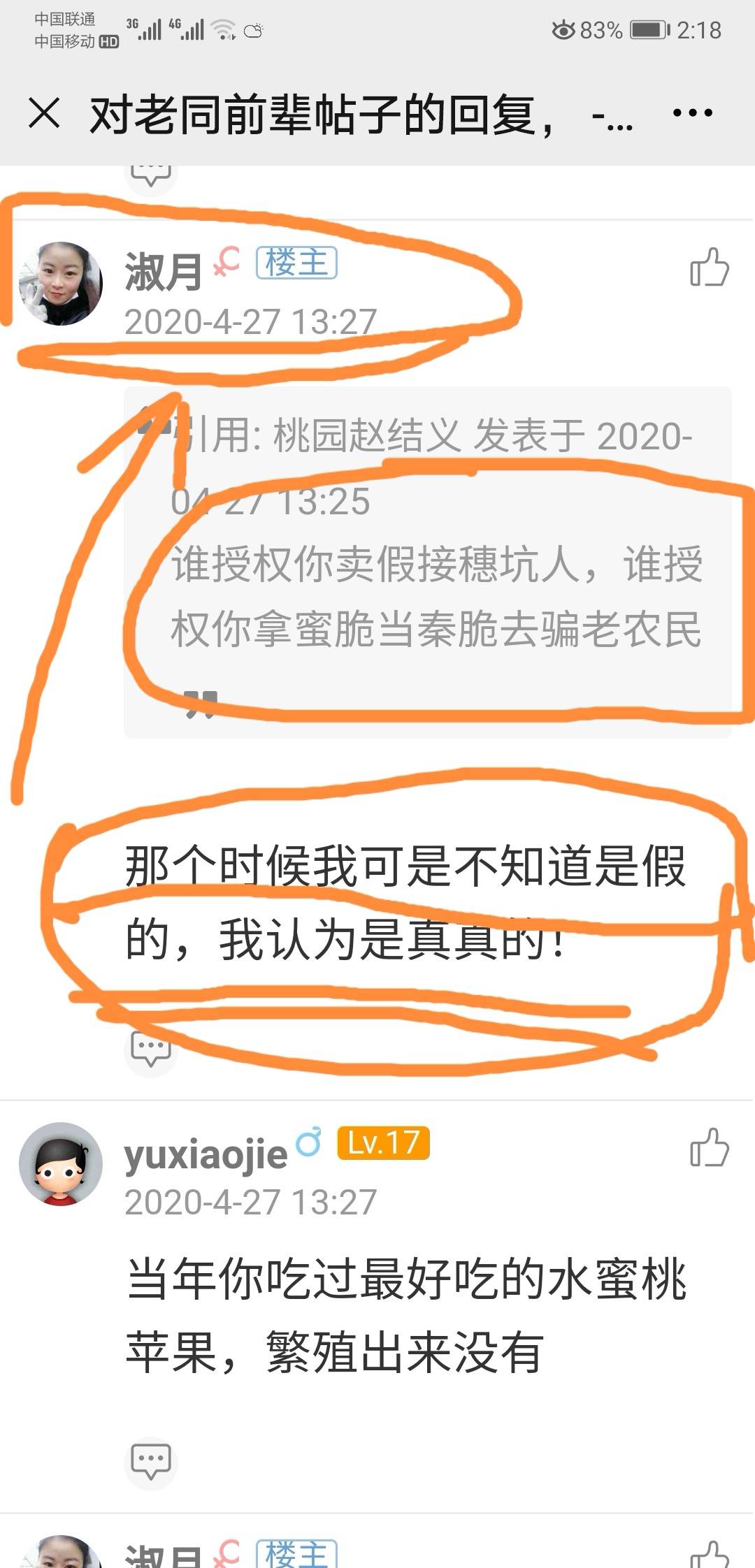Reply to yuxiaojie's 水蜜桃苹果 comment

(151, 1460)
